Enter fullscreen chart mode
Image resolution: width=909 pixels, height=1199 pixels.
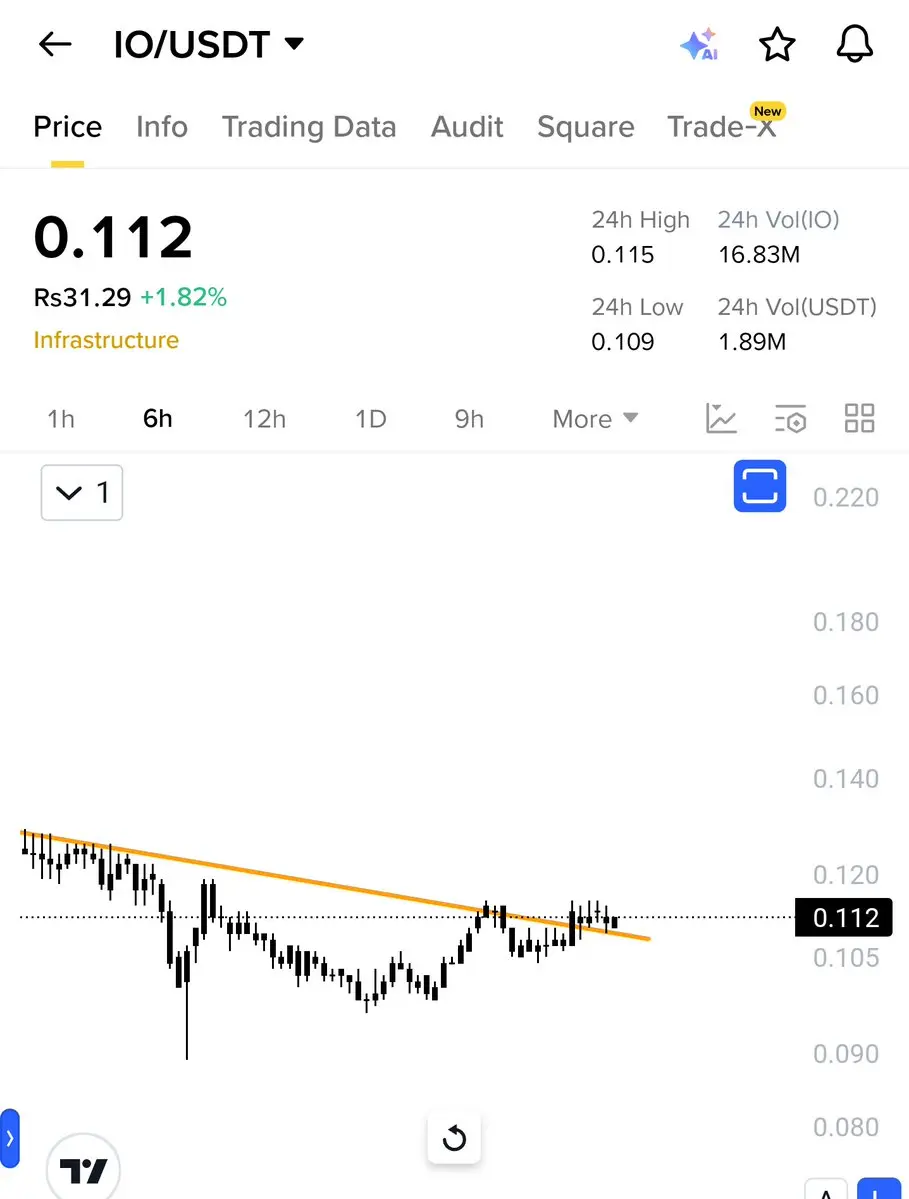[760, 486]
